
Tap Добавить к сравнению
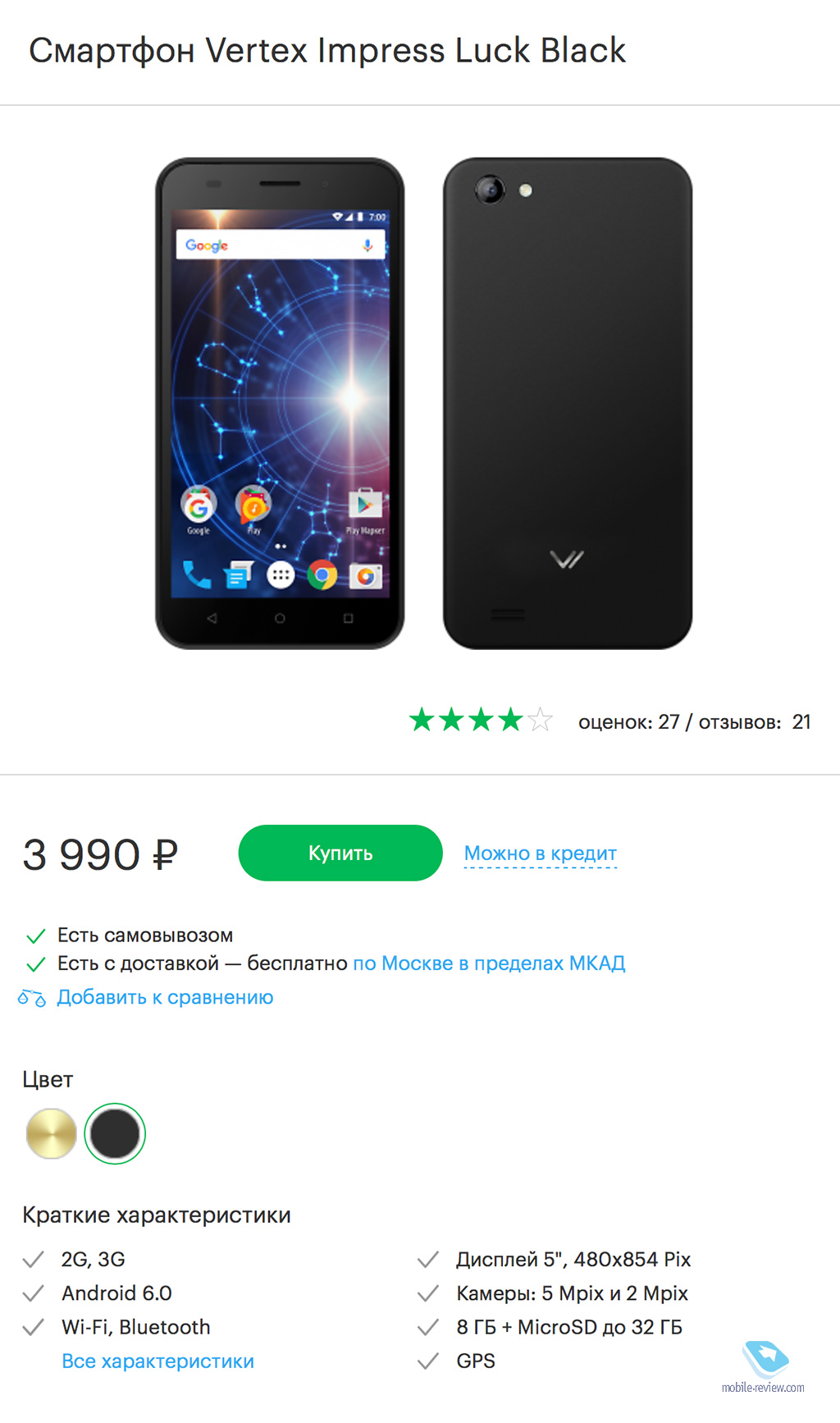pos(164,997)
